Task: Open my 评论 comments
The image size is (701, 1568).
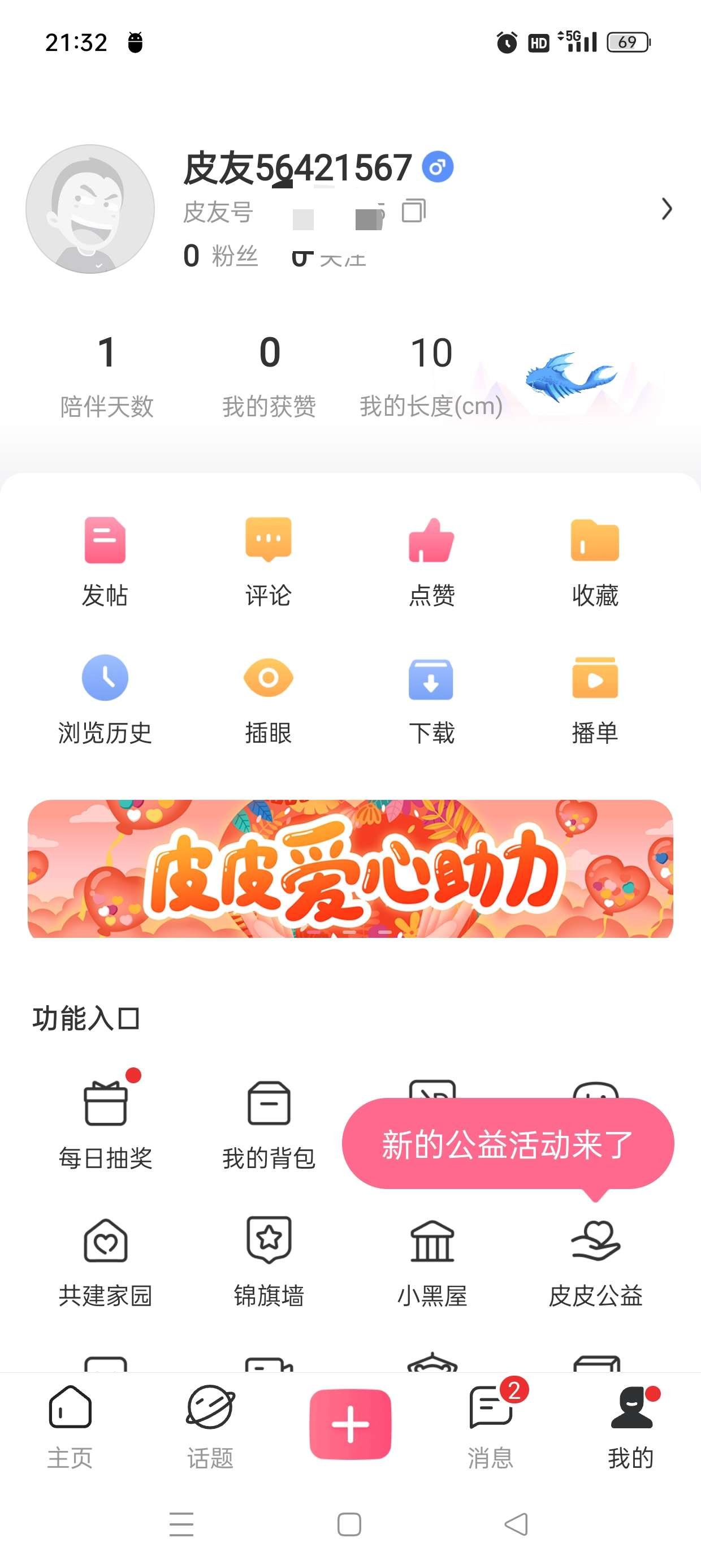Action: [269, 560]
